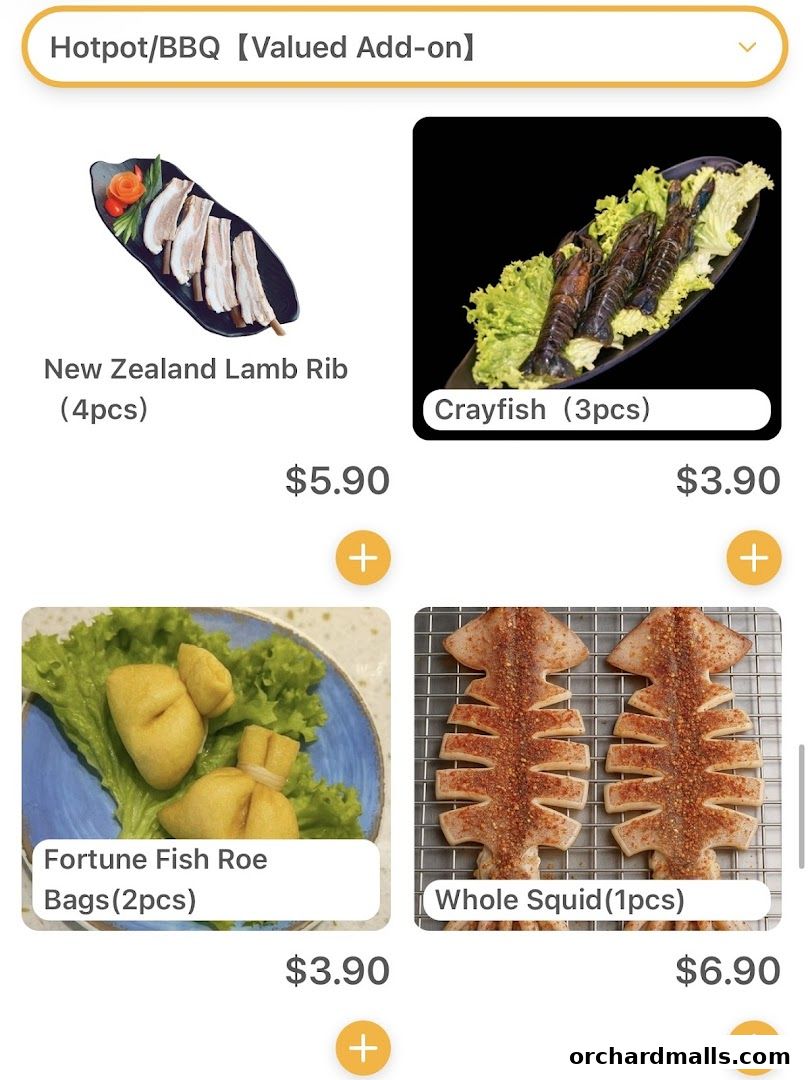Open the New Zealand Lamb Rib item
Image resolution: width=810 pixels, height=1080 pixels.
tap(196, 250)
